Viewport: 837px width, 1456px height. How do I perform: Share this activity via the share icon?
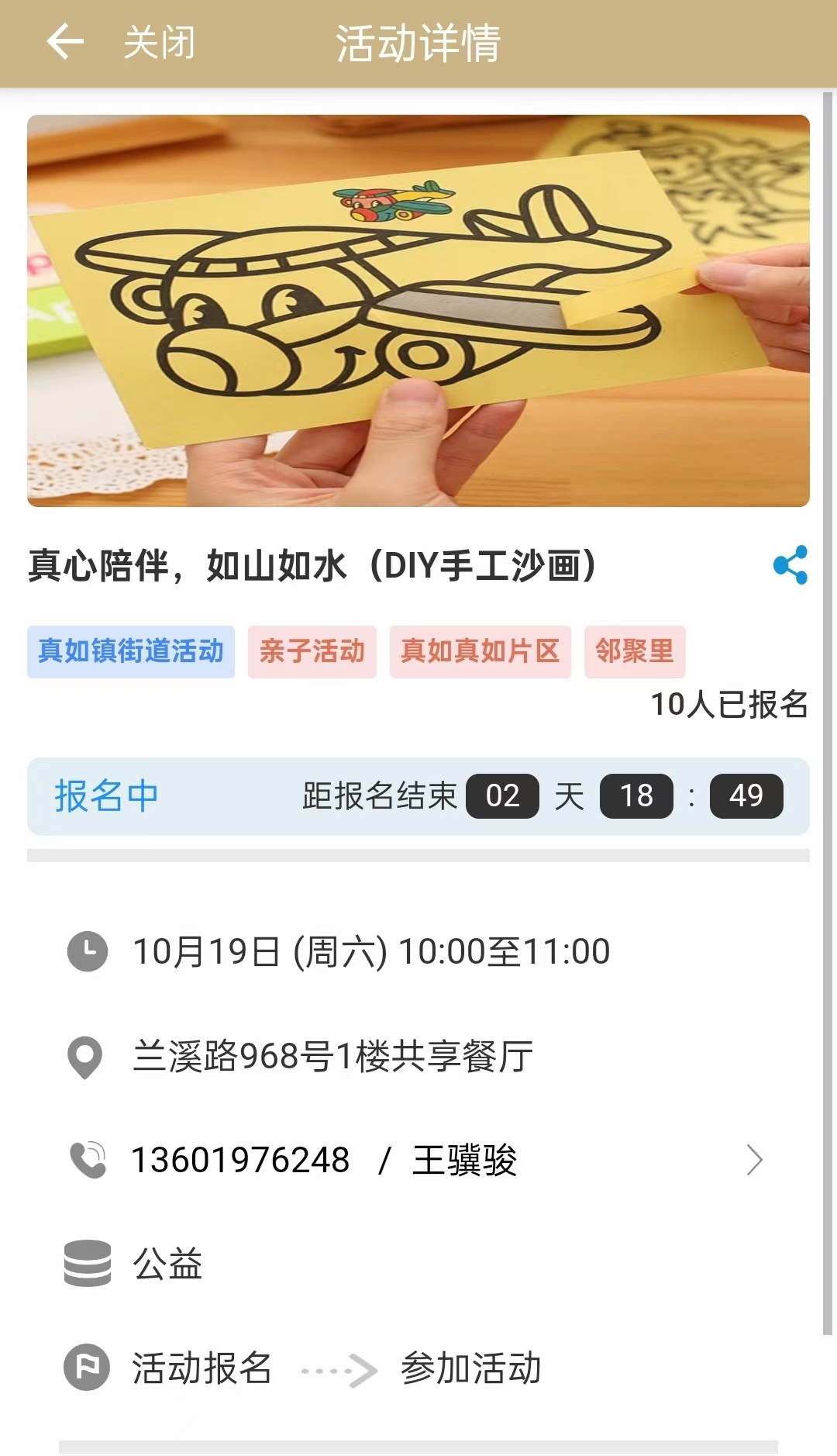coord(790,565)
